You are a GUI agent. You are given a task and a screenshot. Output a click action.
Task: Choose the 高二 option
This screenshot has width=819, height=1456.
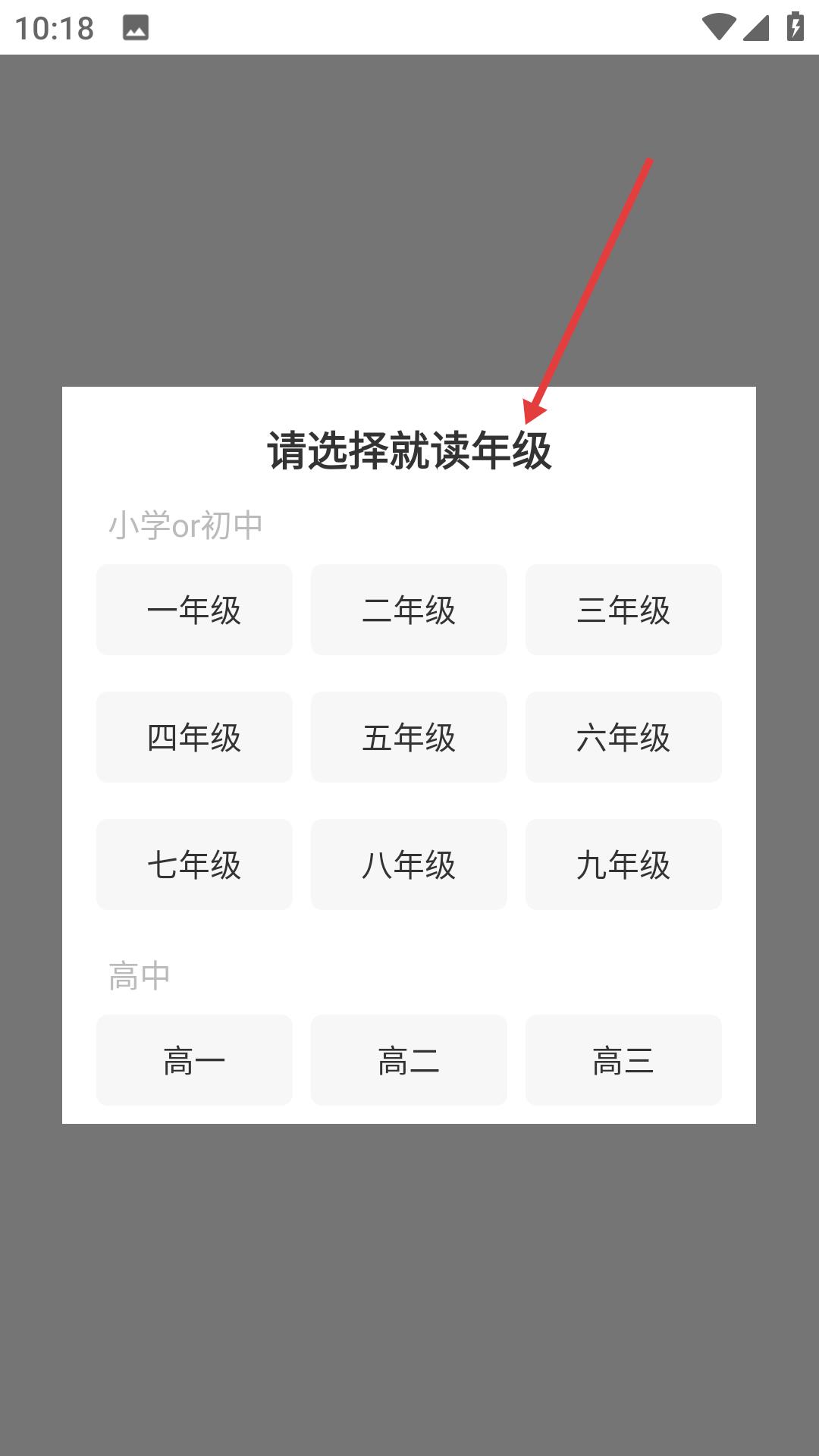(409, 1060)
